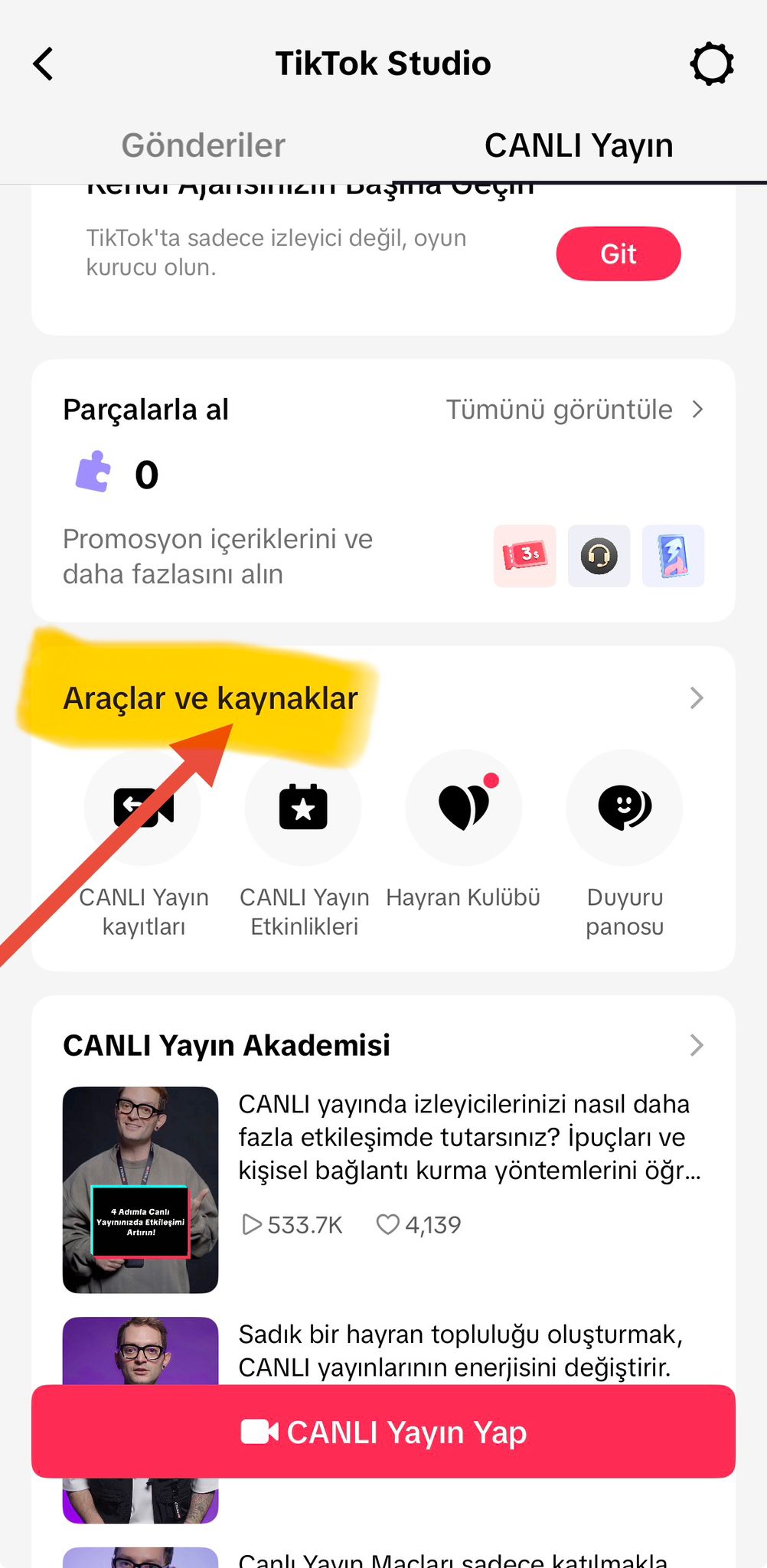
Task: Switch to the Gönderiler tab
Action: pyautogui.click(x=202, y=144)
